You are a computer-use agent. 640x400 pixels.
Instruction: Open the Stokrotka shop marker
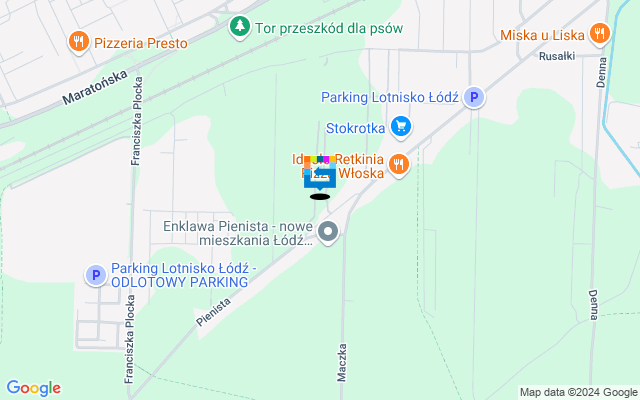pos(401,126)
